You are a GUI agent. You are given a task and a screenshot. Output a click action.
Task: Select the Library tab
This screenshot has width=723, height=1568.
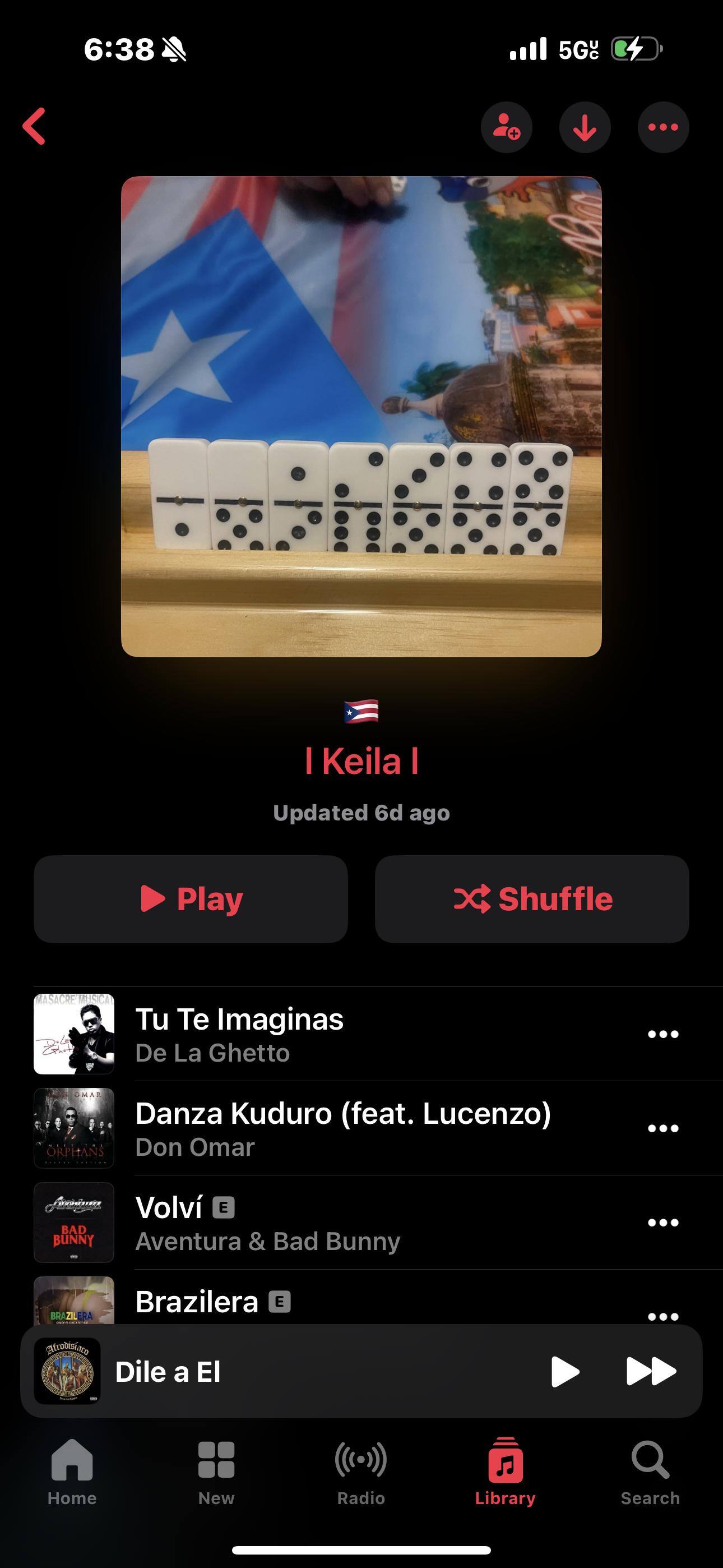click(505, 1470)
